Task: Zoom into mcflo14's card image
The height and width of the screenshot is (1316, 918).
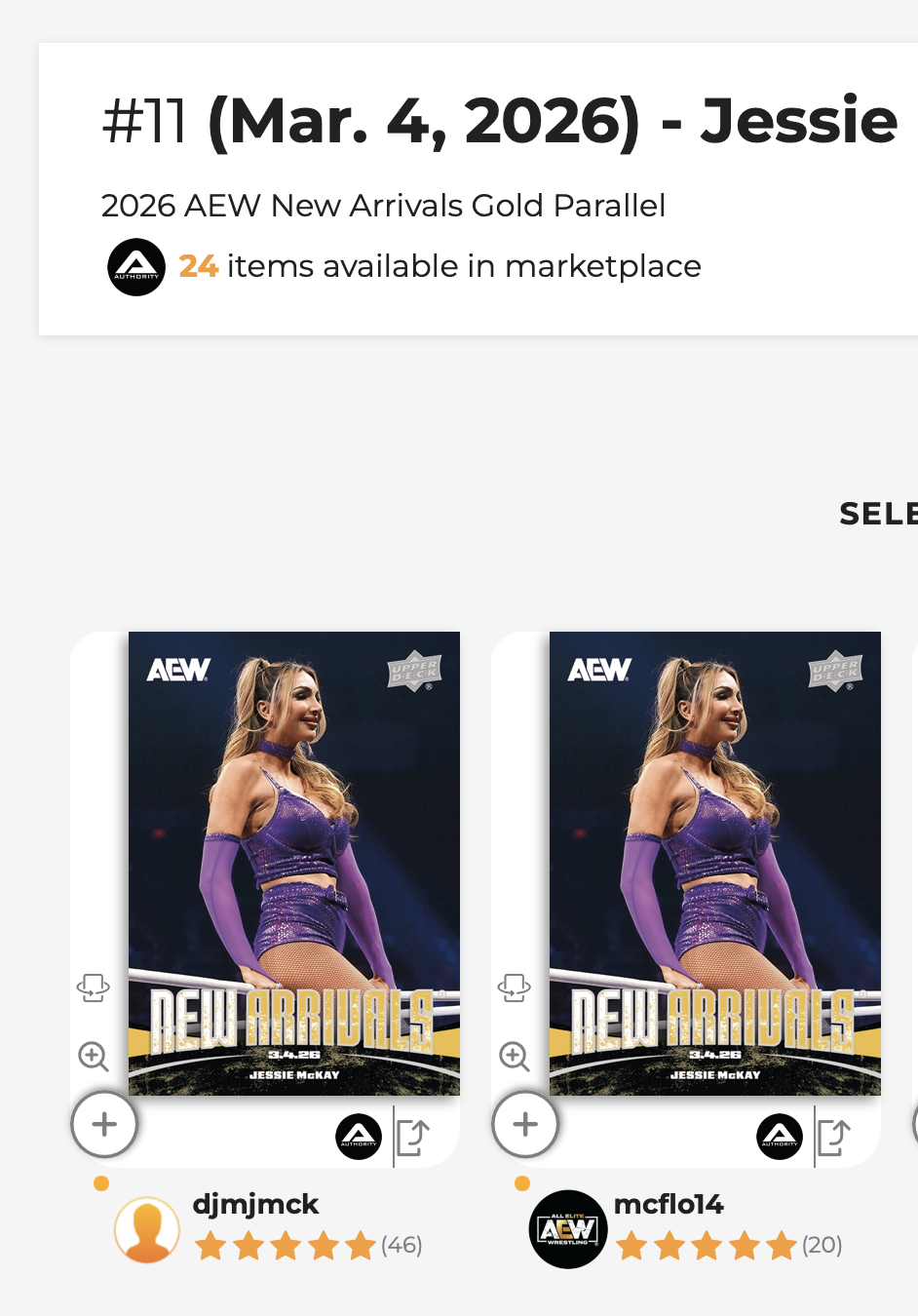Action: click(x=515, y=1056)
